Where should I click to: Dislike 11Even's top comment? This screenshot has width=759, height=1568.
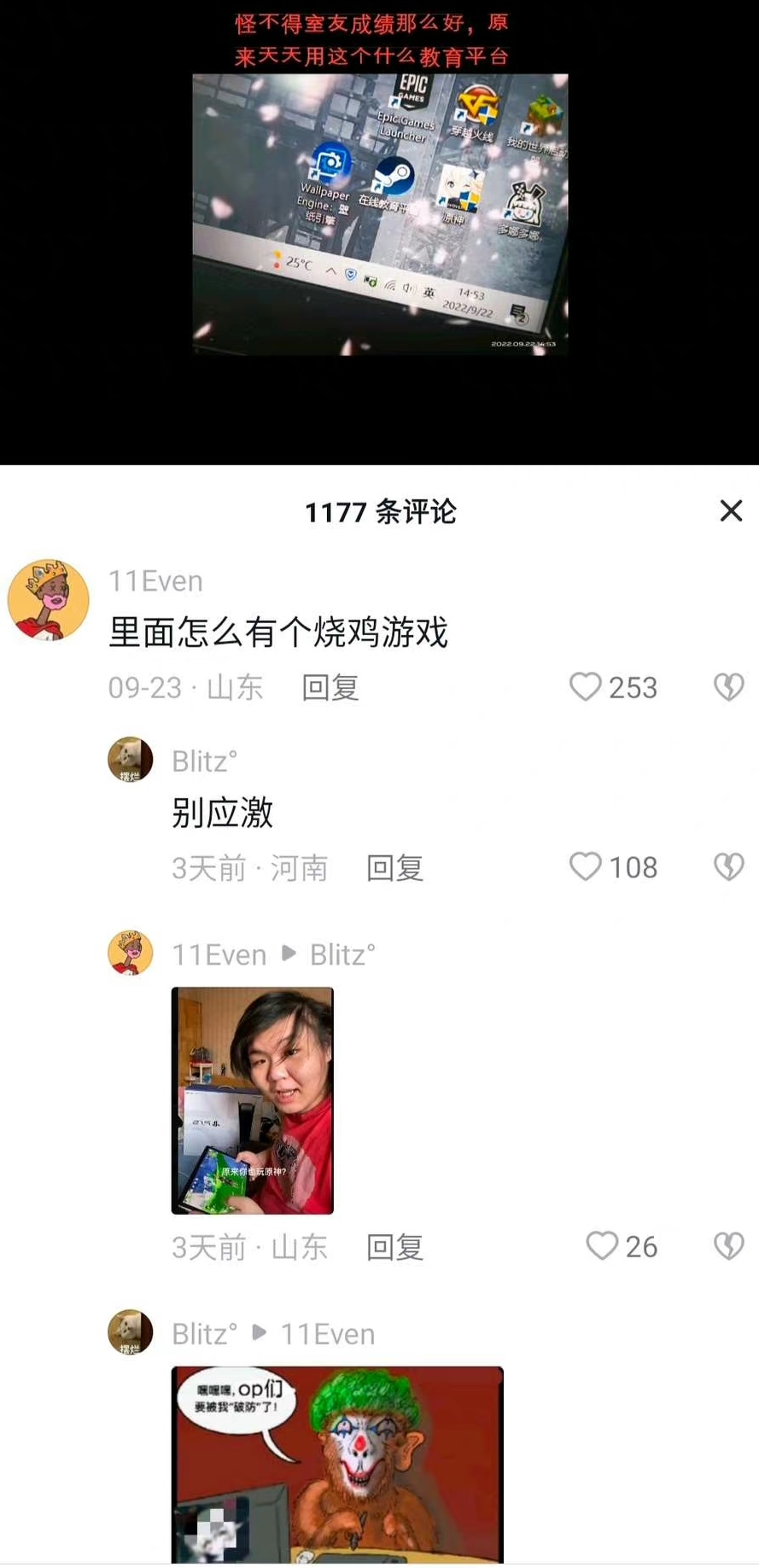[728, 686]
